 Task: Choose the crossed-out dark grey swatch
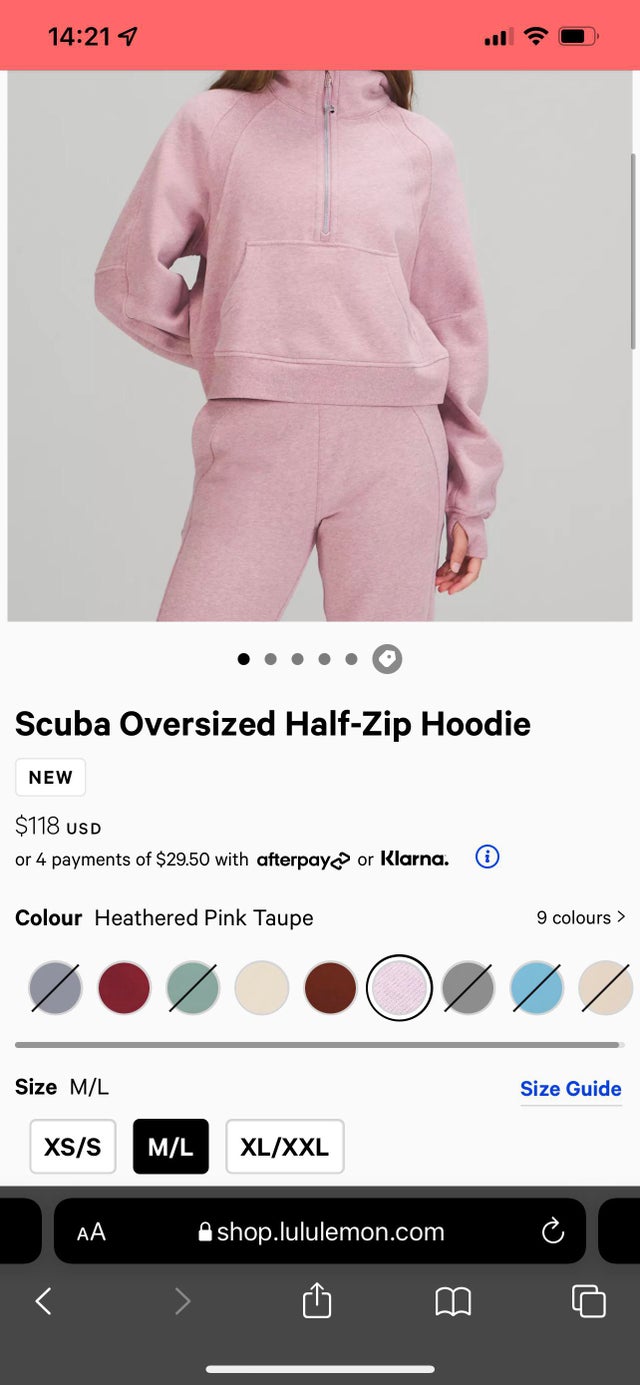tap(468, 988)
